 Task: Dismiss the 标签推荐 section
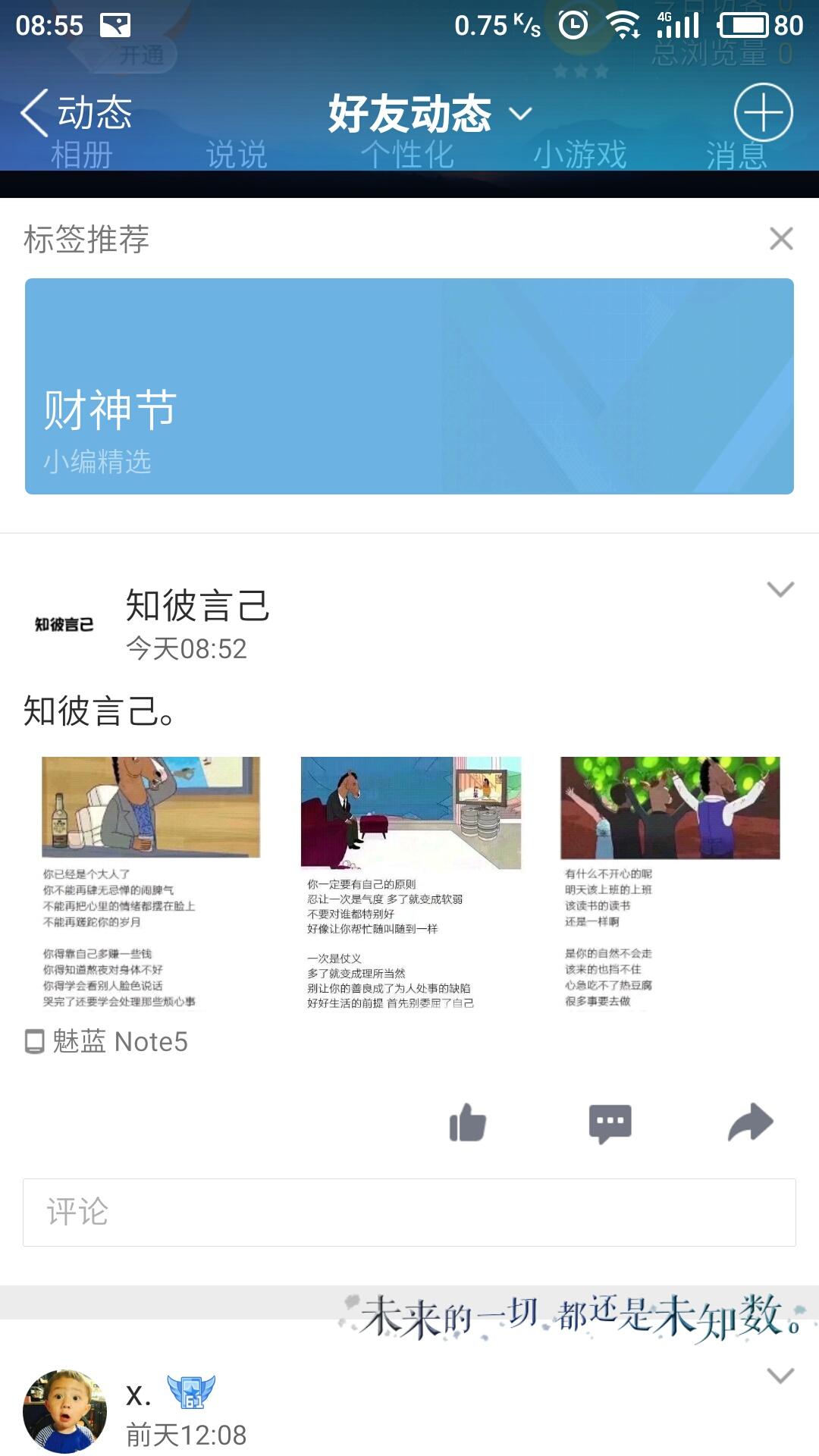pos(780,239)
